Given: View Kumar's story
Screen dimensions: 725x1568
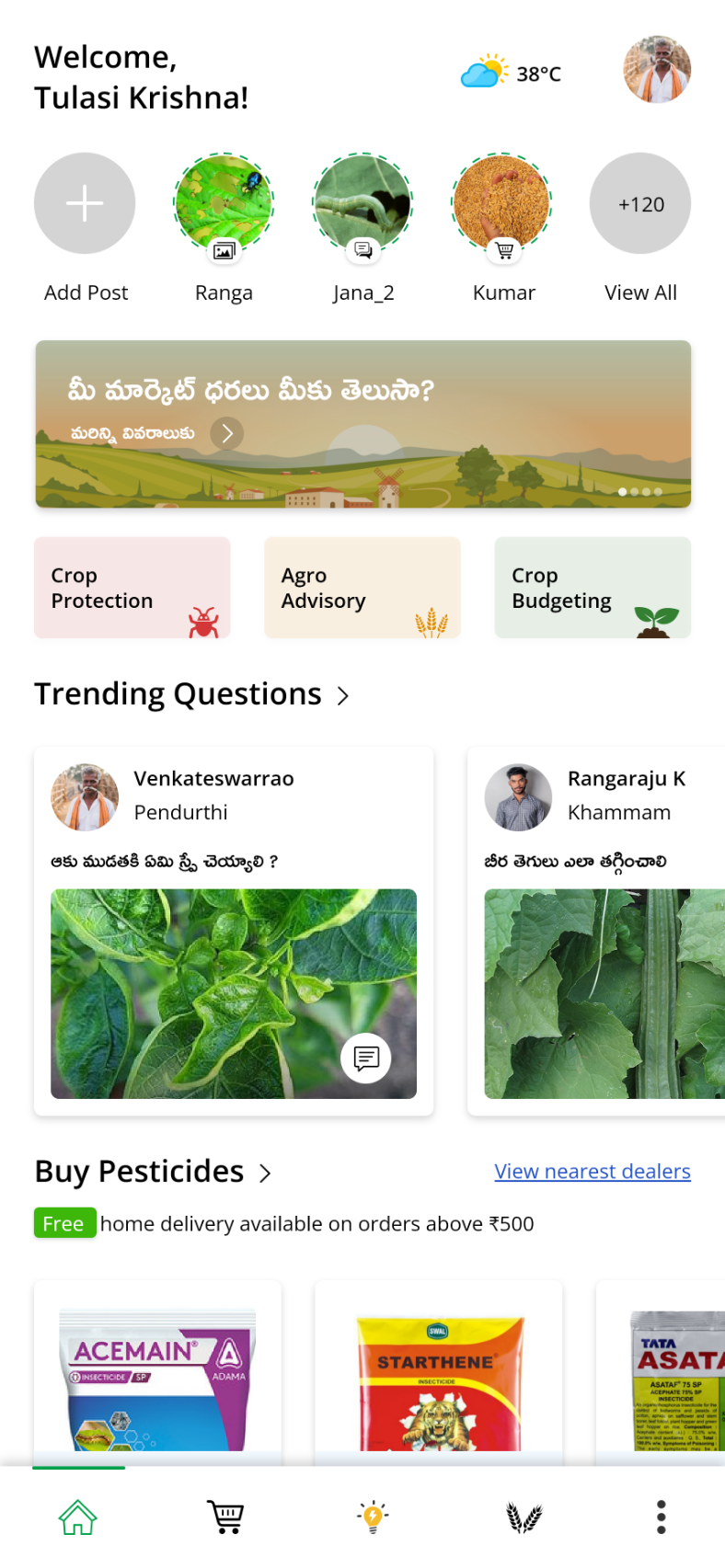Looking at the screenshot, I should click(x=502, y=203).
